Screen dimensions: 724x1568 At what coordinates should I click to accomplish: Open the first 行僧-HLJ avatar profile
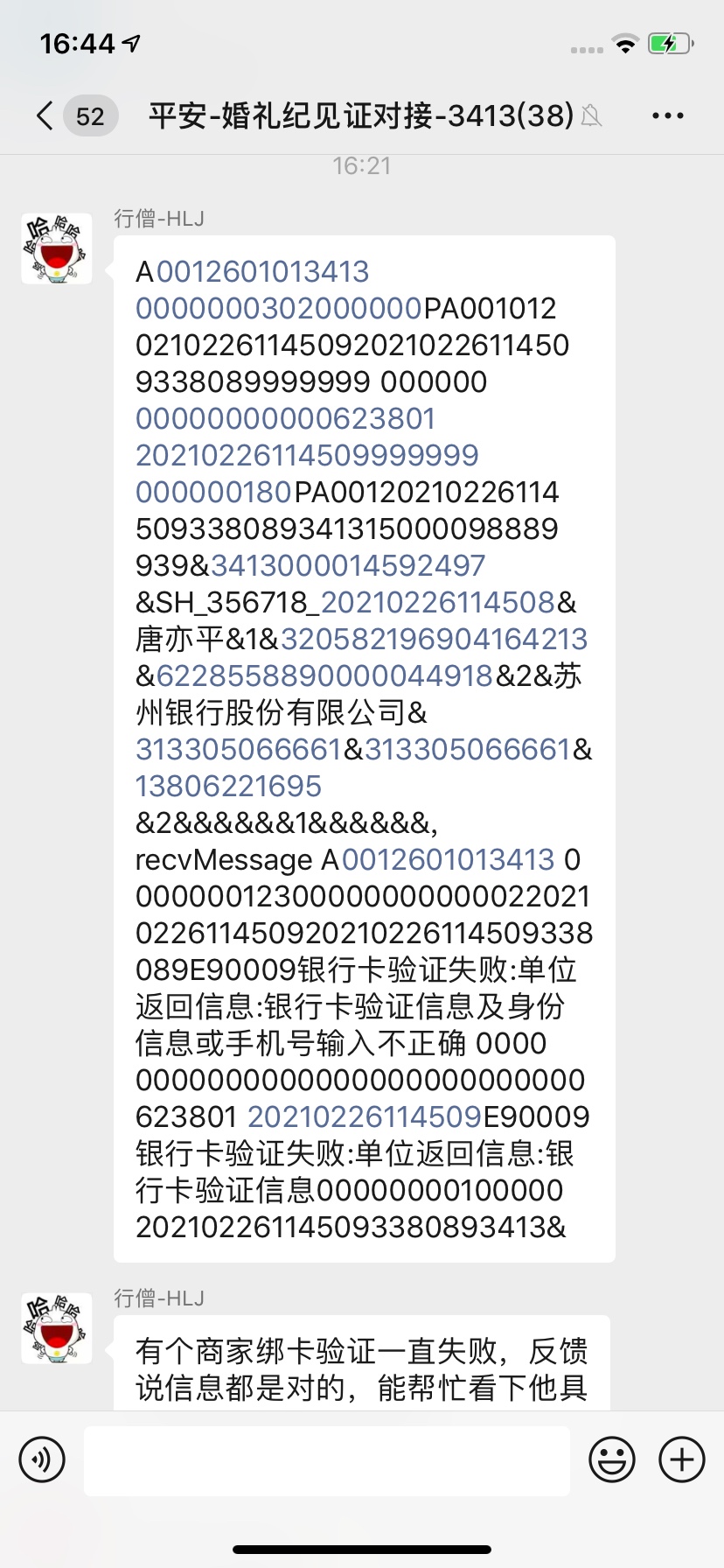57,248
